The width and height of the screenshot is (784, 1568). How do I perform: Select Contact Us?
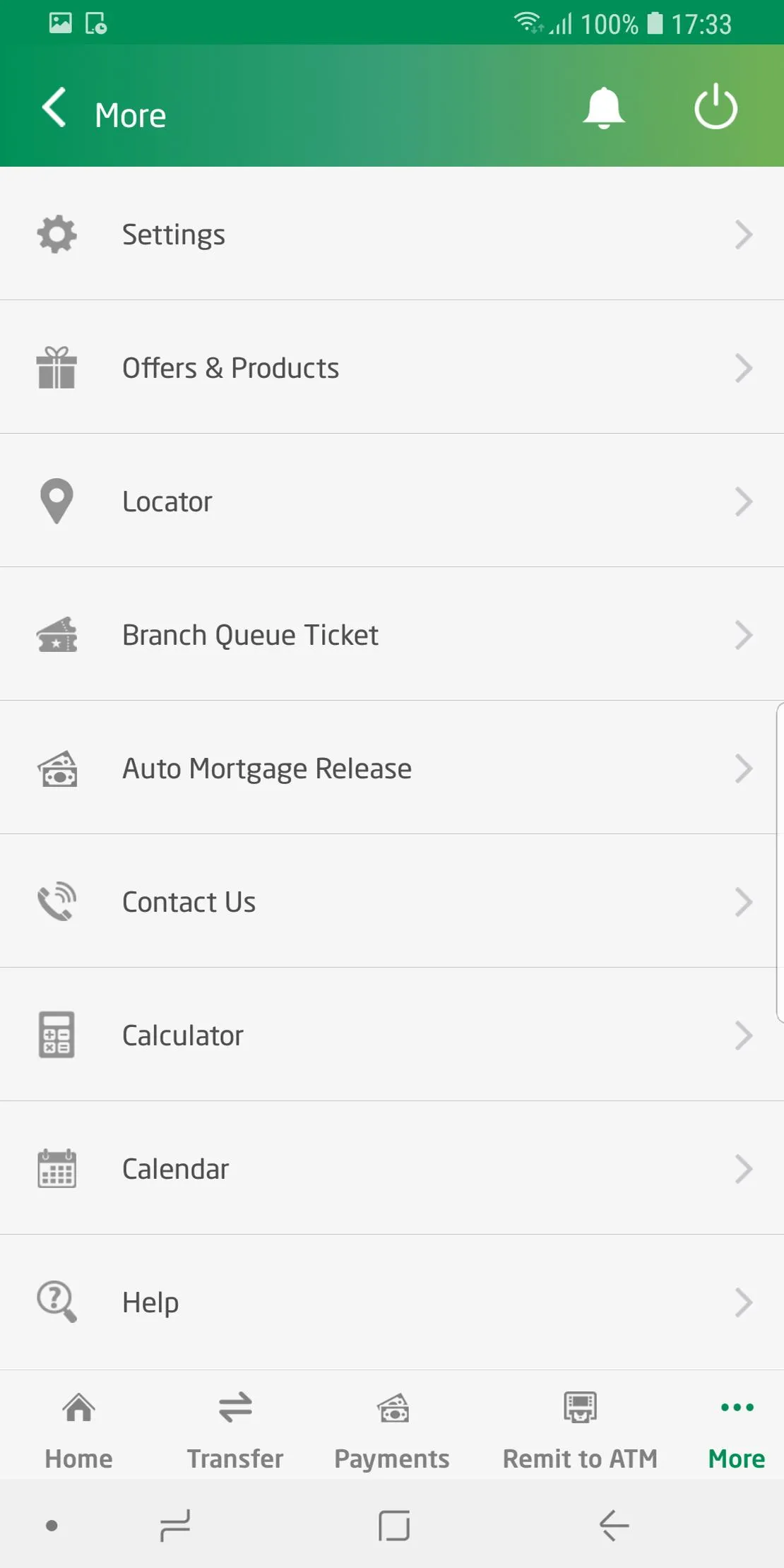[x=392, y=902]
